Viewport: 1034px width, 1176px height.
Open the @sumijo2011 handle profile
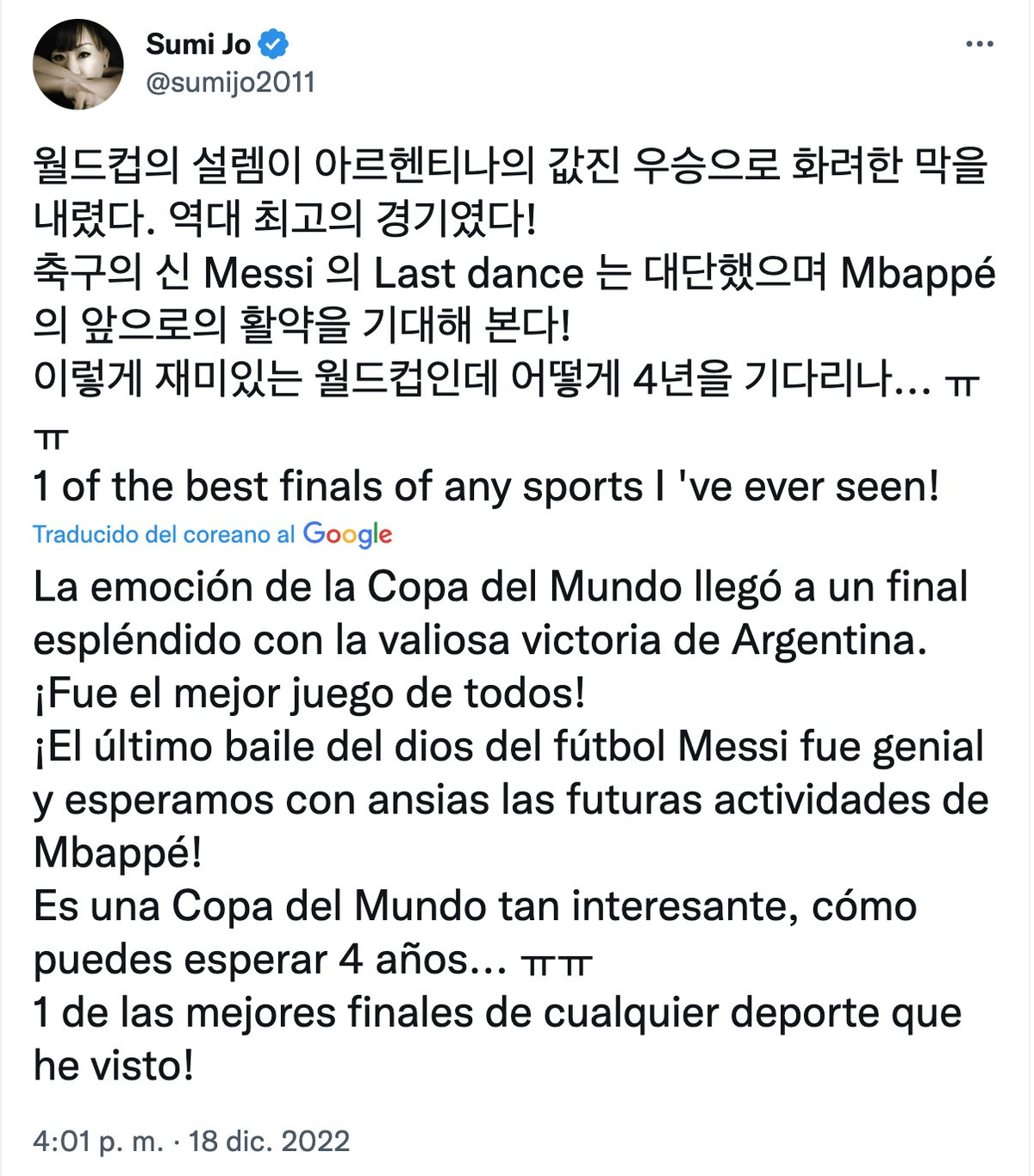click(230, 83)
